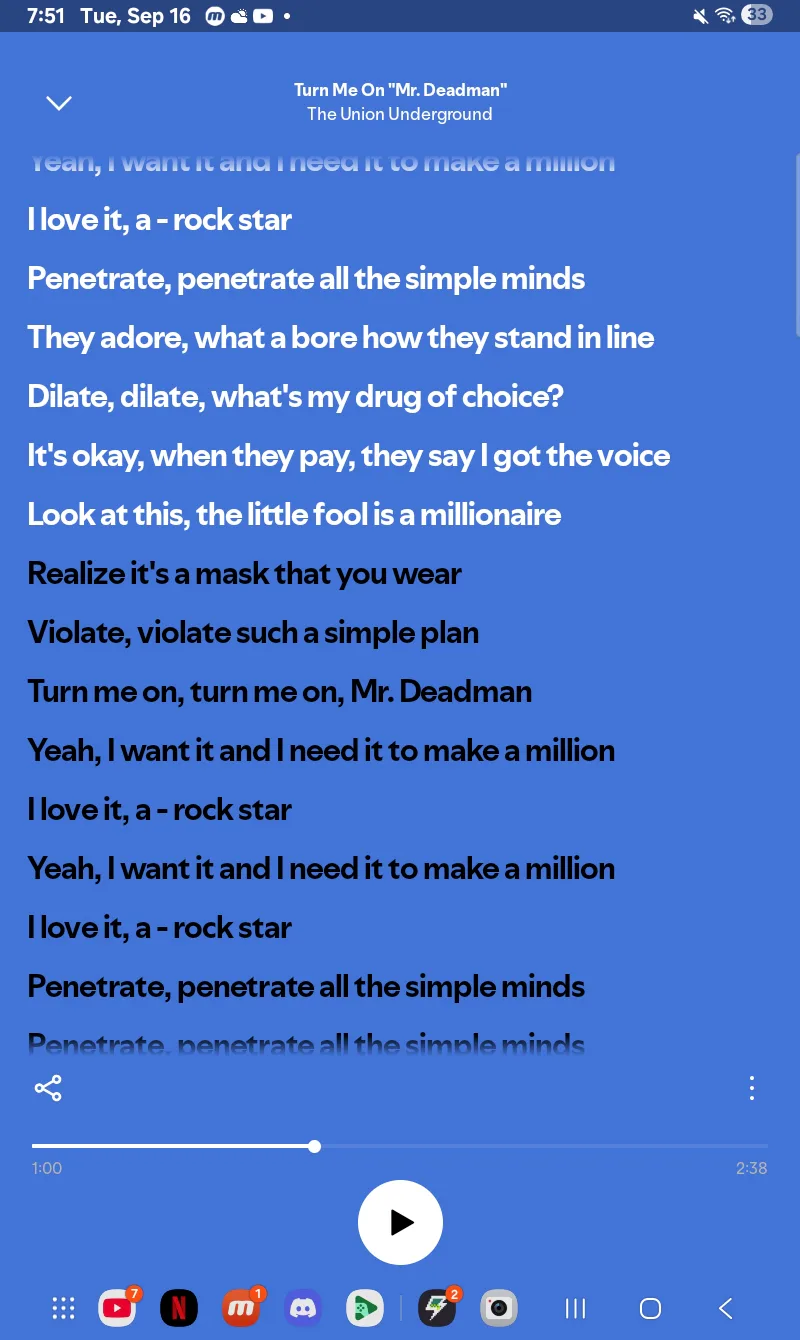This screenshot has height=1340, width=800.
Task: Show recent apps
Action: [x=575, y=1308]
